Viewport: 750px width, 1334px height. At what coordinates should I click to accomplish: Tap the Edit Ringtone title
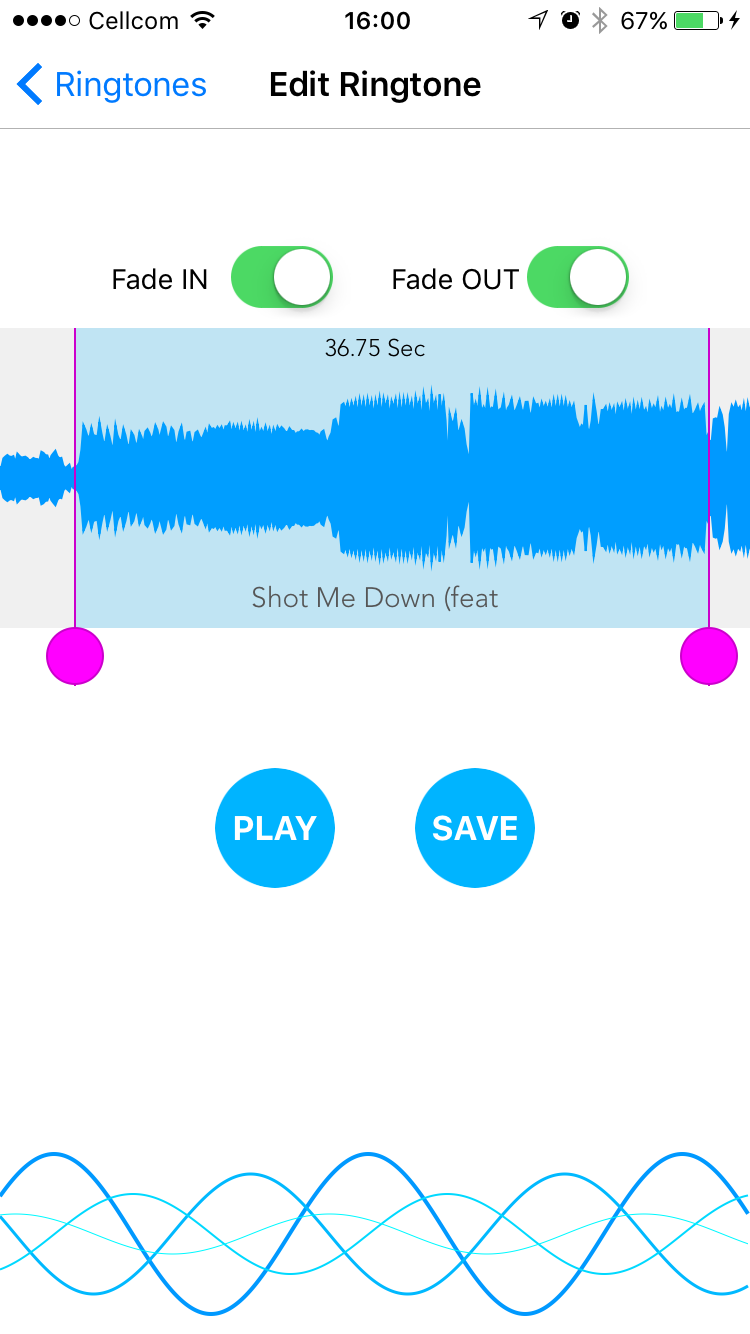point(375,84)
